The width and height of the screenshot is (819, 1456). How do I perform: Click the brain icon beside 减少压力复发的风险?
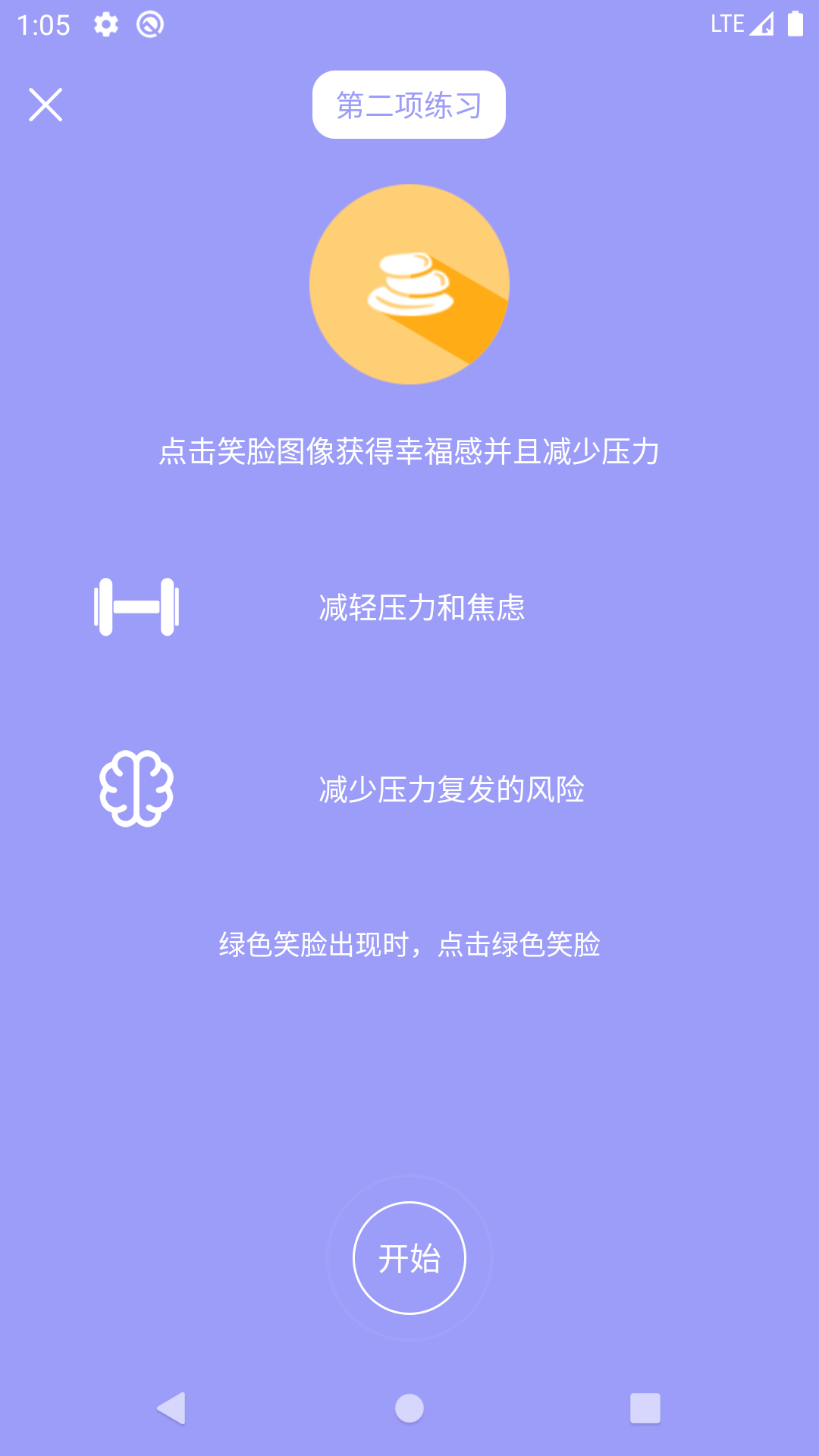coord(136,789)
